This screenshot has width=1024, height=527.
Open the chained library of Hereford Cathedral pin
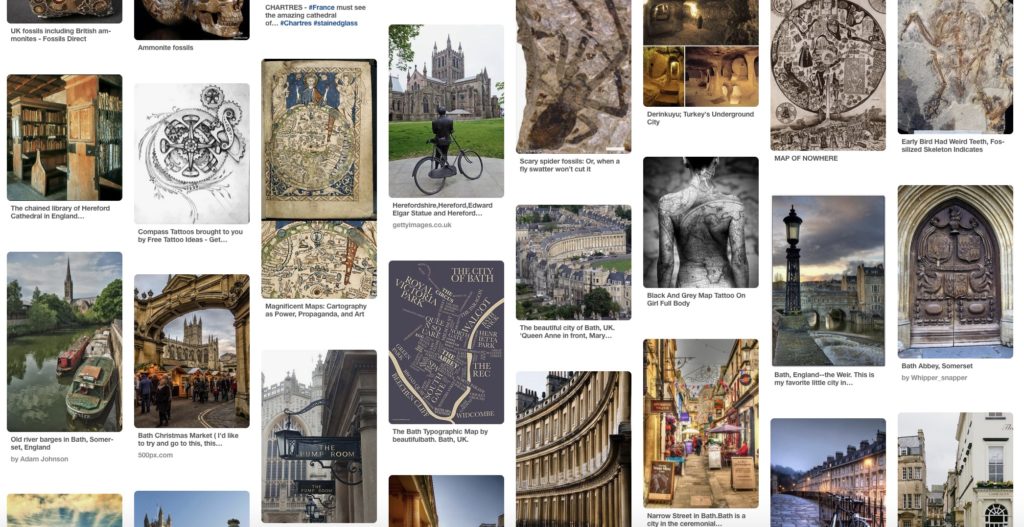tap(64, 137)
